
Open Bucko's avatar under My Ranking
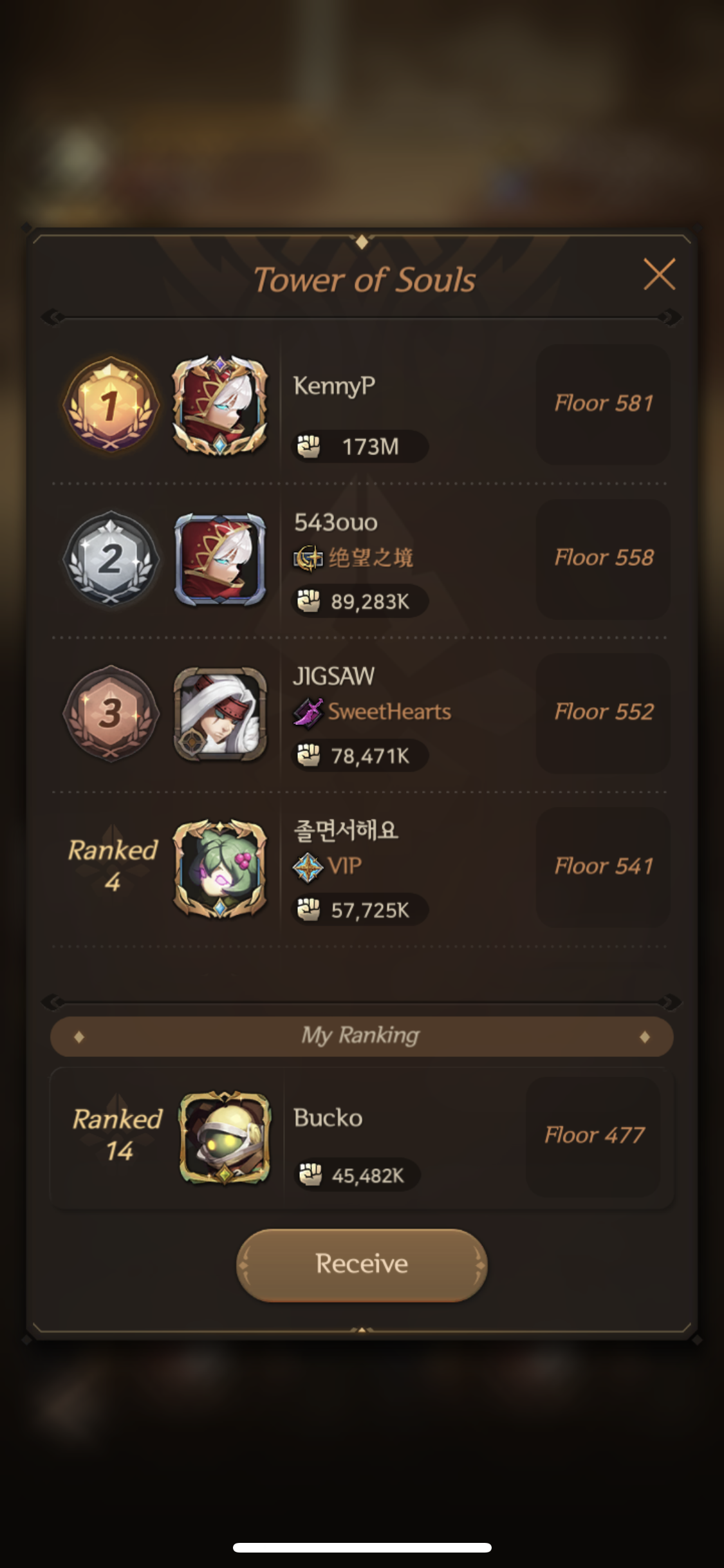coord(224,1137)
